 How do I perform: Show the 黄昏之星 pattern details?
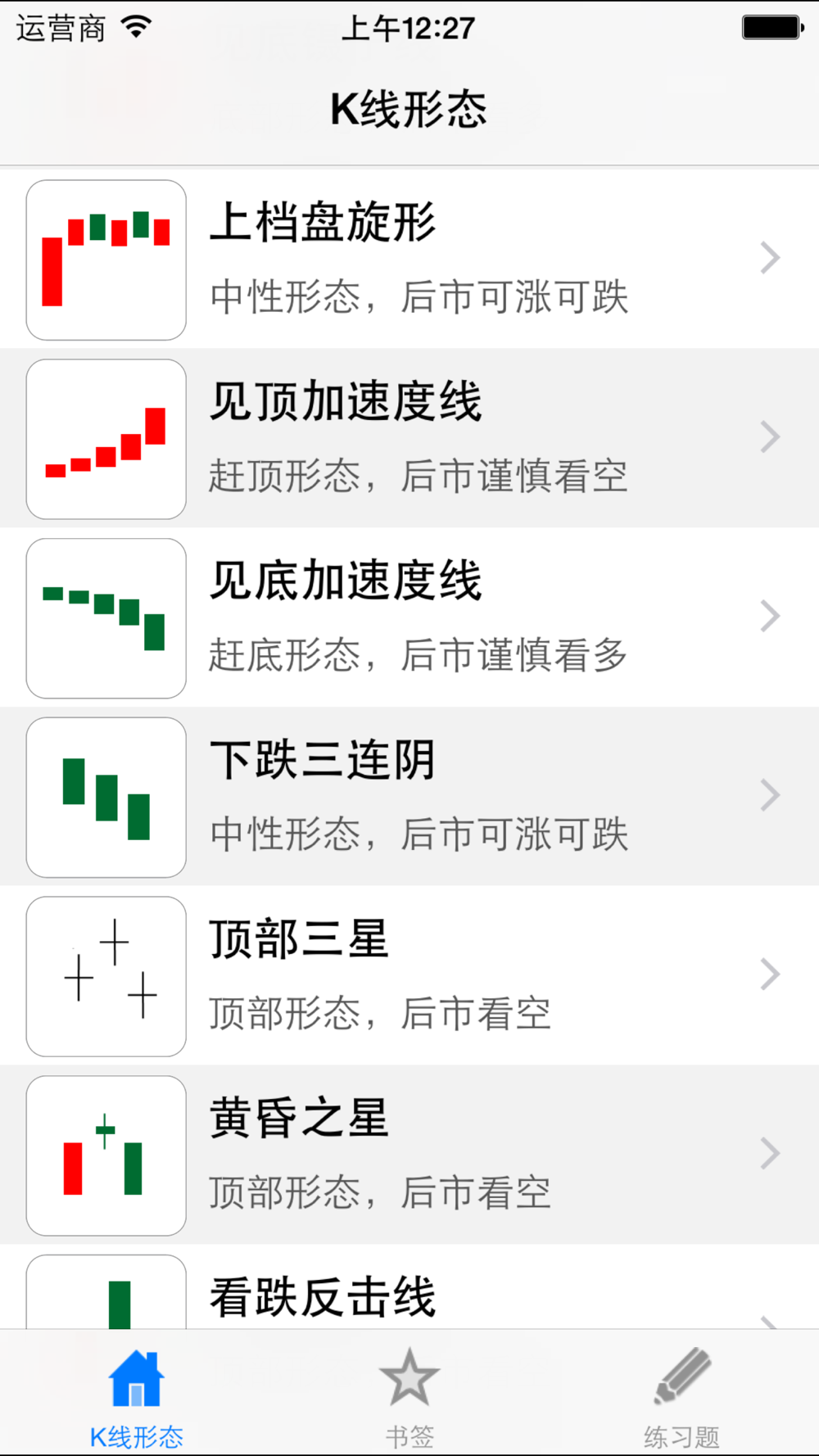[x=409, y=1155]
